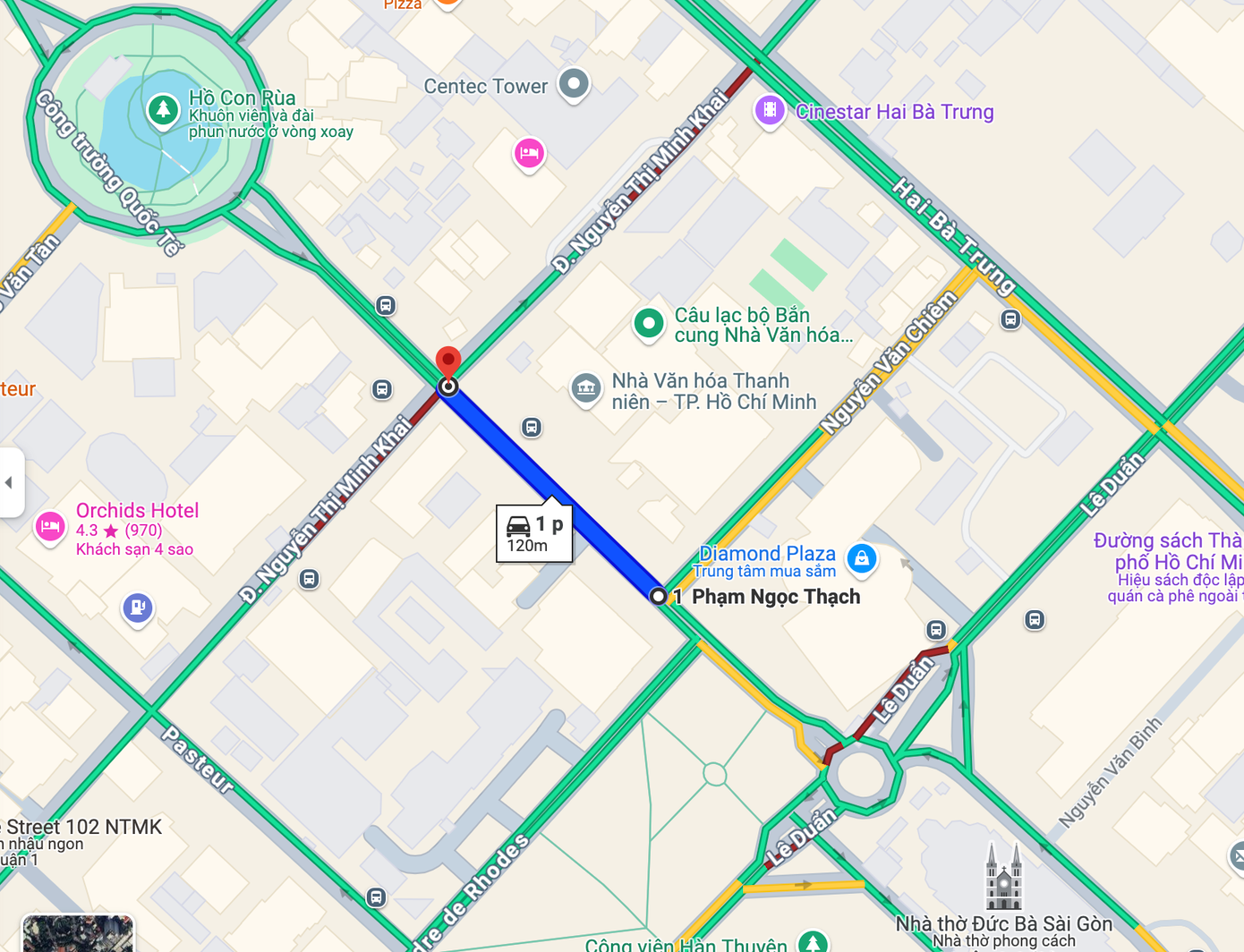Select the Centec Tower place marker
Viewport: 1244px width, 952px height.
tap(574, 84)
